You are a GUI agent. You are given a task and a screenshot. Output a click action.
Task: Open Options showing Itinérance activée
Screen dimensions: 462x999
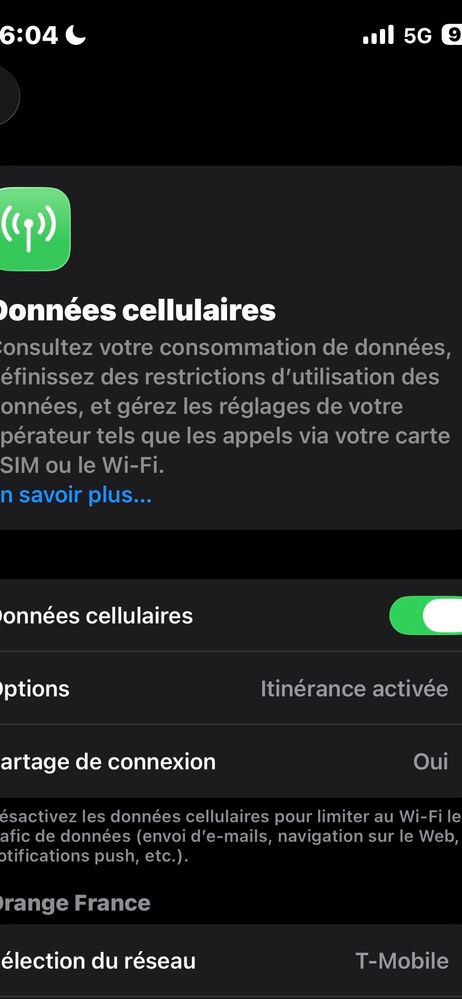click(x=231, y=688)
